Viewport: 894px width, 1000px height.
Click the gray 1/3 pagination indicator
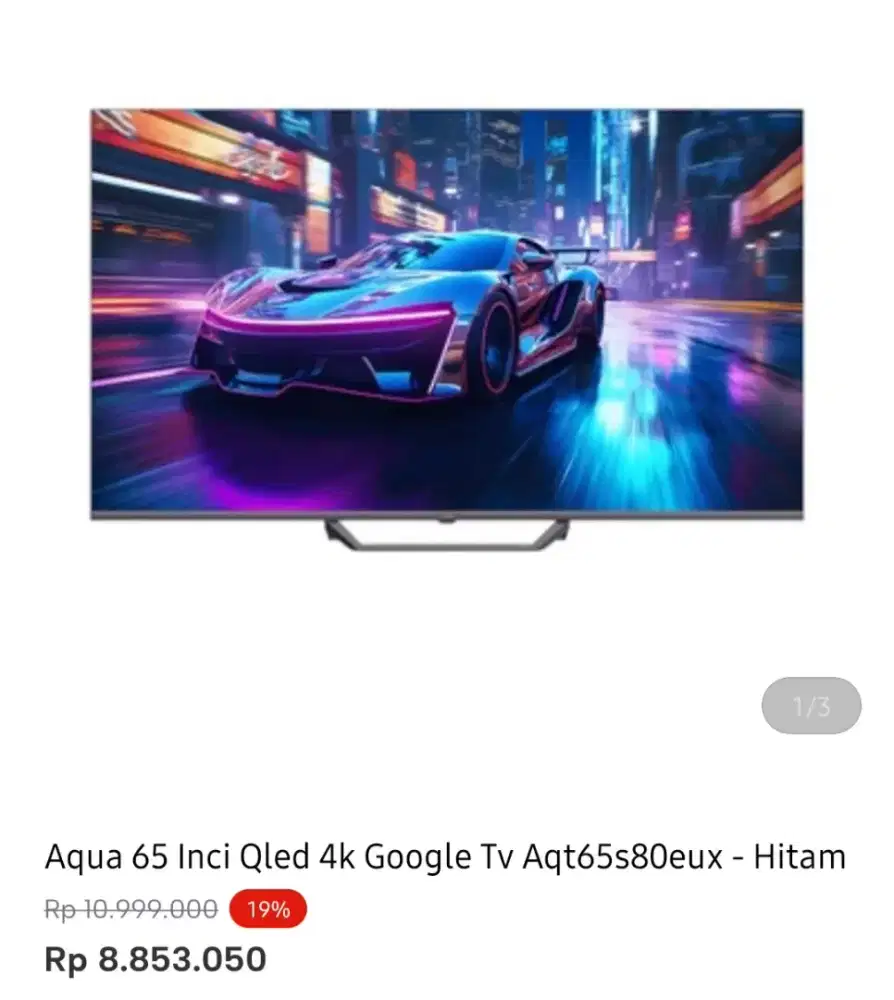(812, 706)
